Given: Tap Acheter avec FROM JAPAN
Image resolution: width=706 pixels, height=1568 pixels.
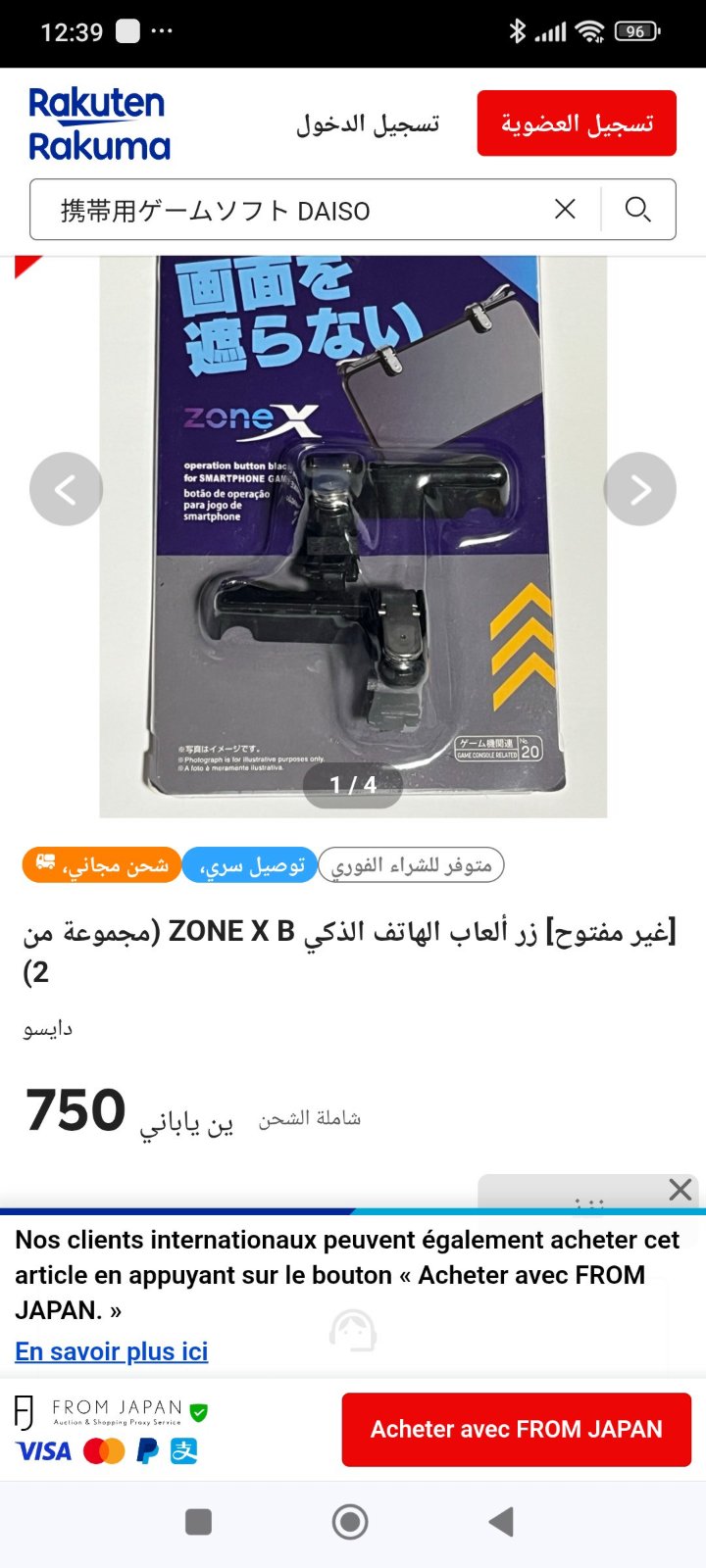Looking at the screenshot, I should [517, 1429].
